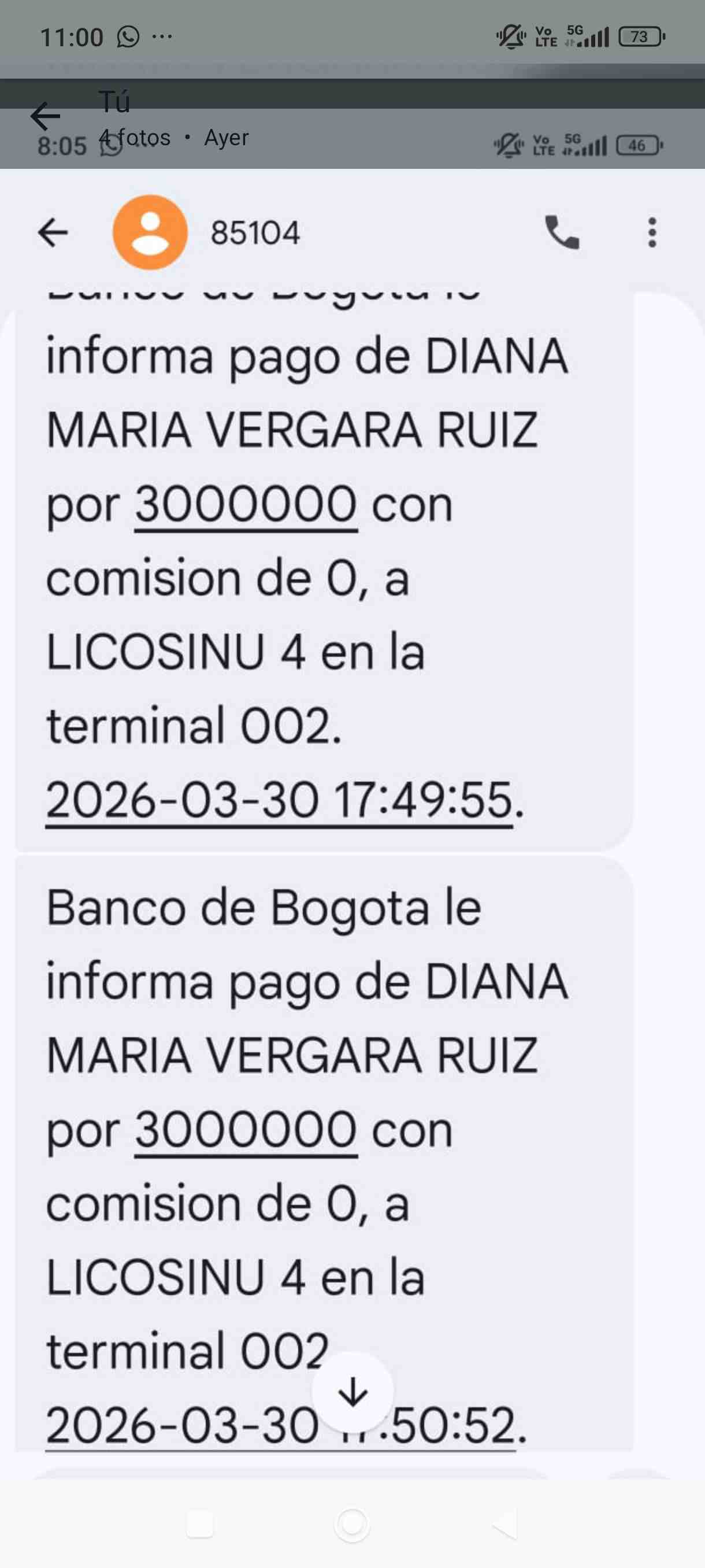Tap the system back triangle button
The image size is (705, 1568).
click(505, 1525)
